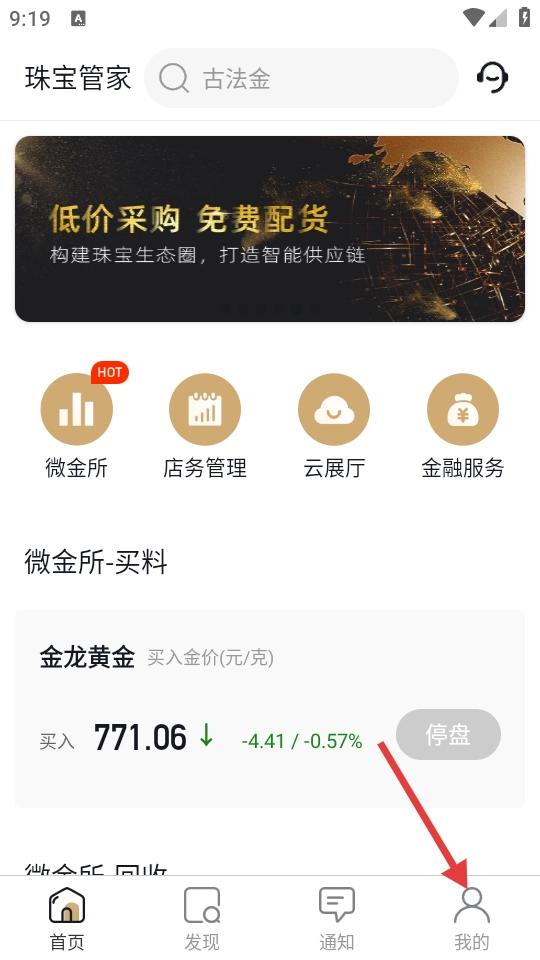The height and width of the screenshot is (960, 540).
Task: Go to 店务管理
Action: [205, 427]
